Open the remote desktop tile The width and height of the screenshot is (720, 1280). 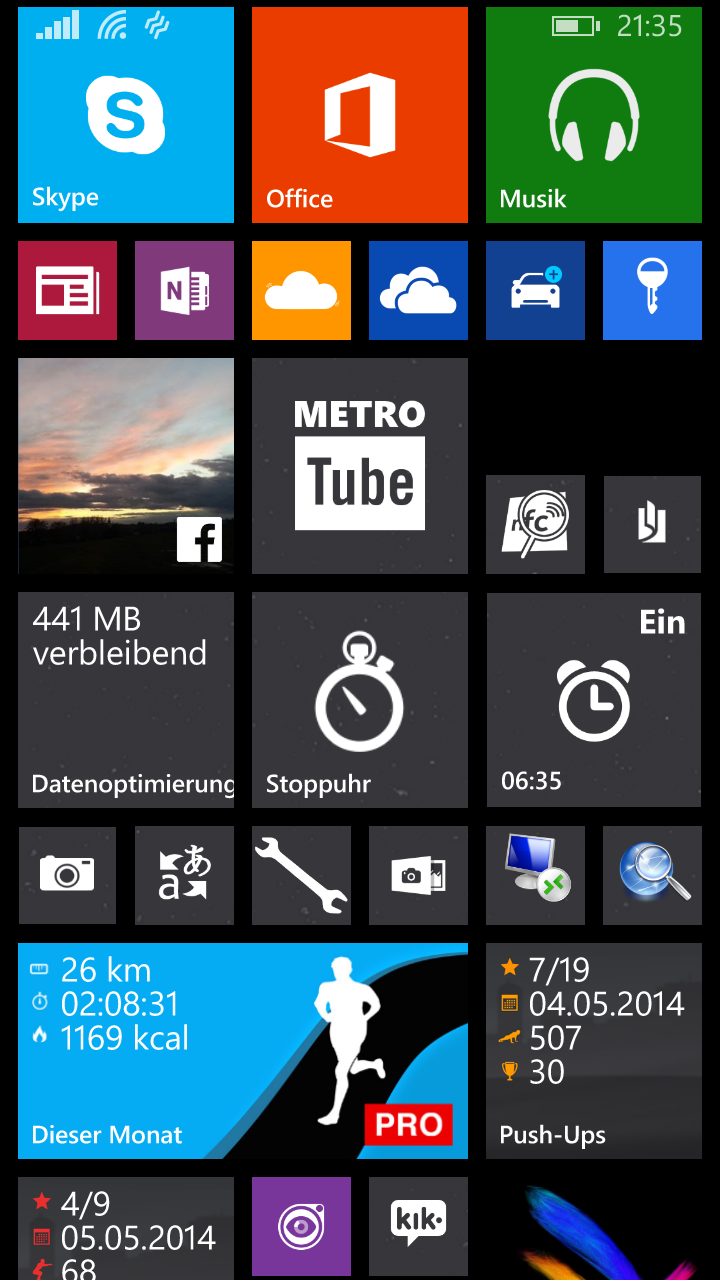click(x=535, y=875)
